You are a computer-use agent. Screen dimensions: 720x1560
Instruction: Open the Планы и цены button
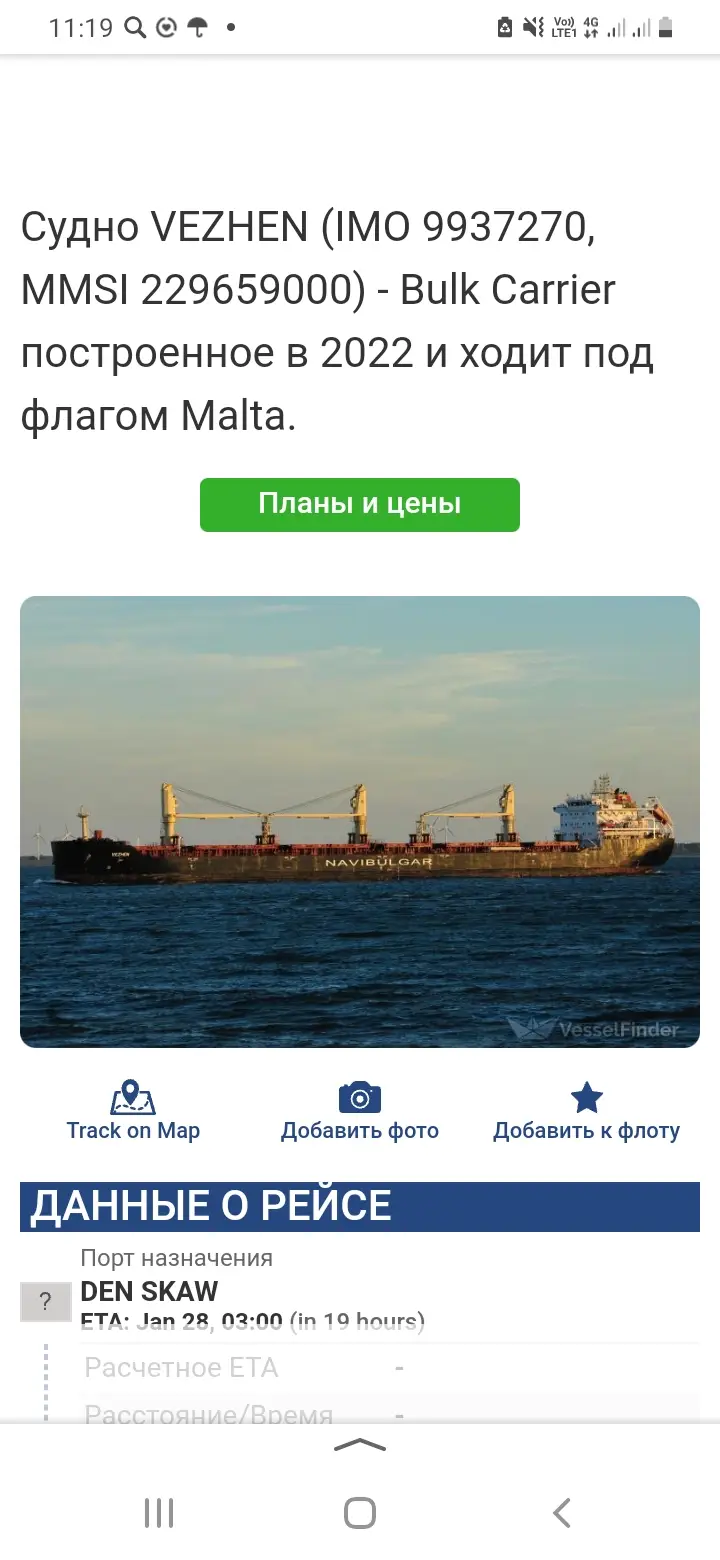(x=360, y=504)
